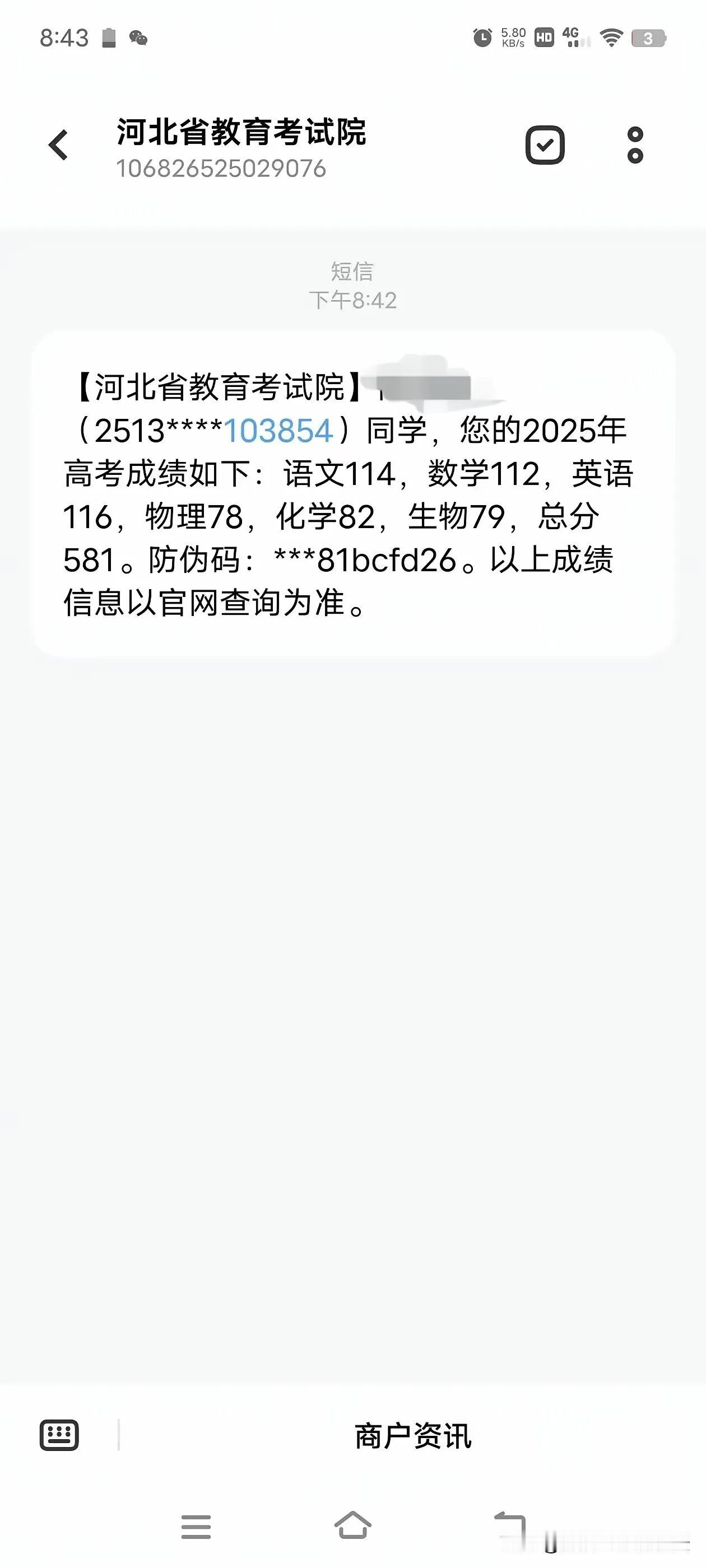
Task: Open the 商户资讯 menu
Action: tap(413, 1436)
